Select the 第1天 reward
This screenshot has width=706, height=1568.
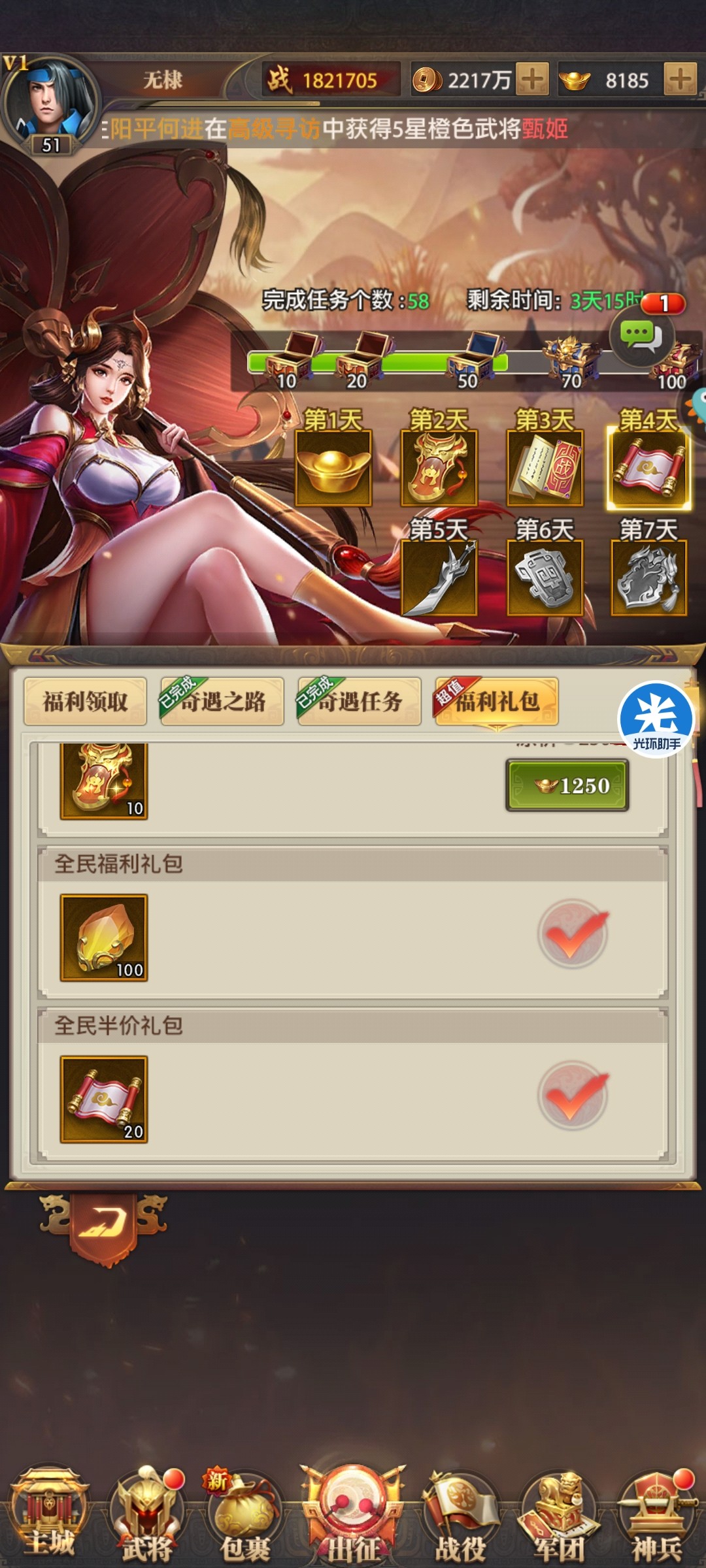pos(333,467)
